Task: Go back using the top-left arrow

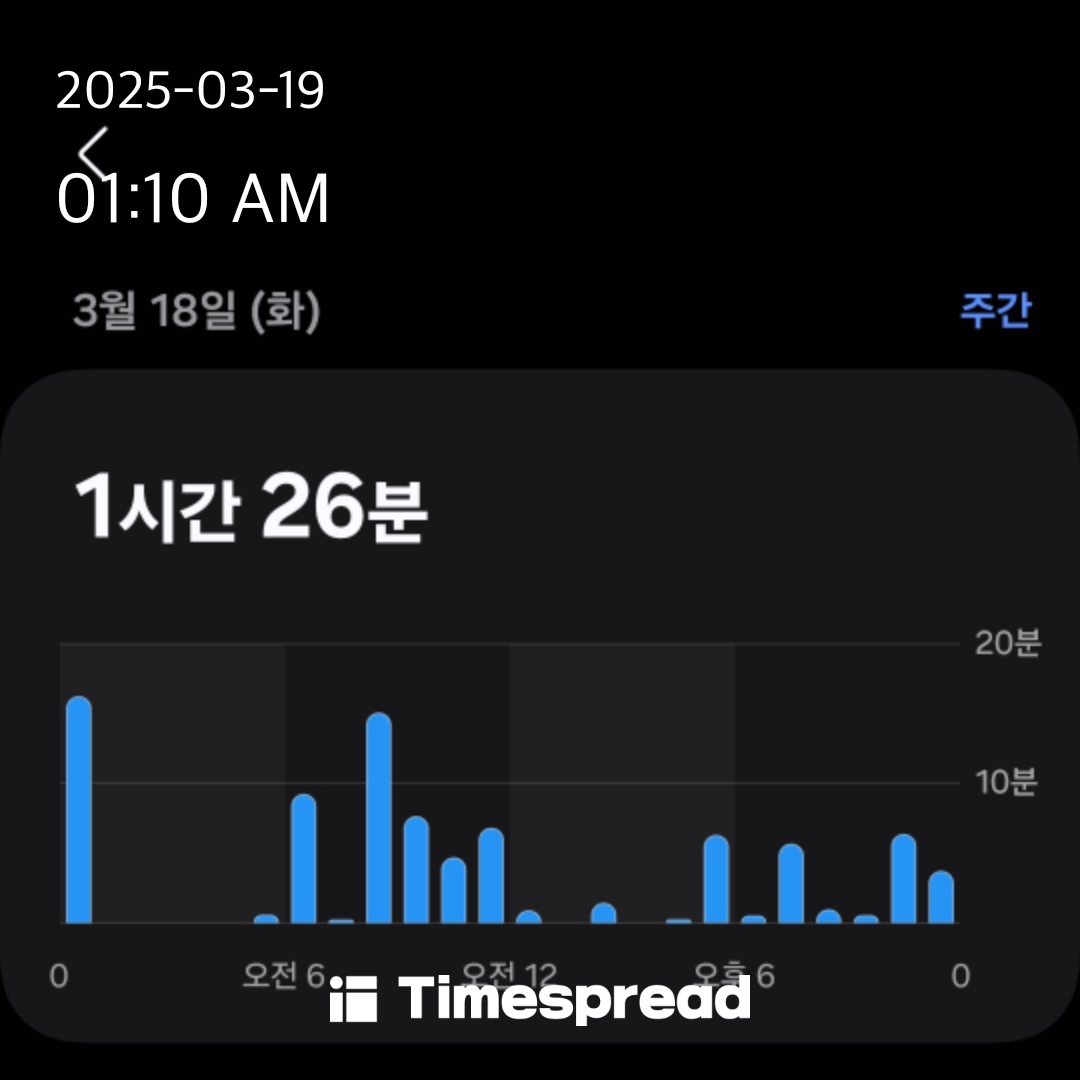Action: coord(93,153)
